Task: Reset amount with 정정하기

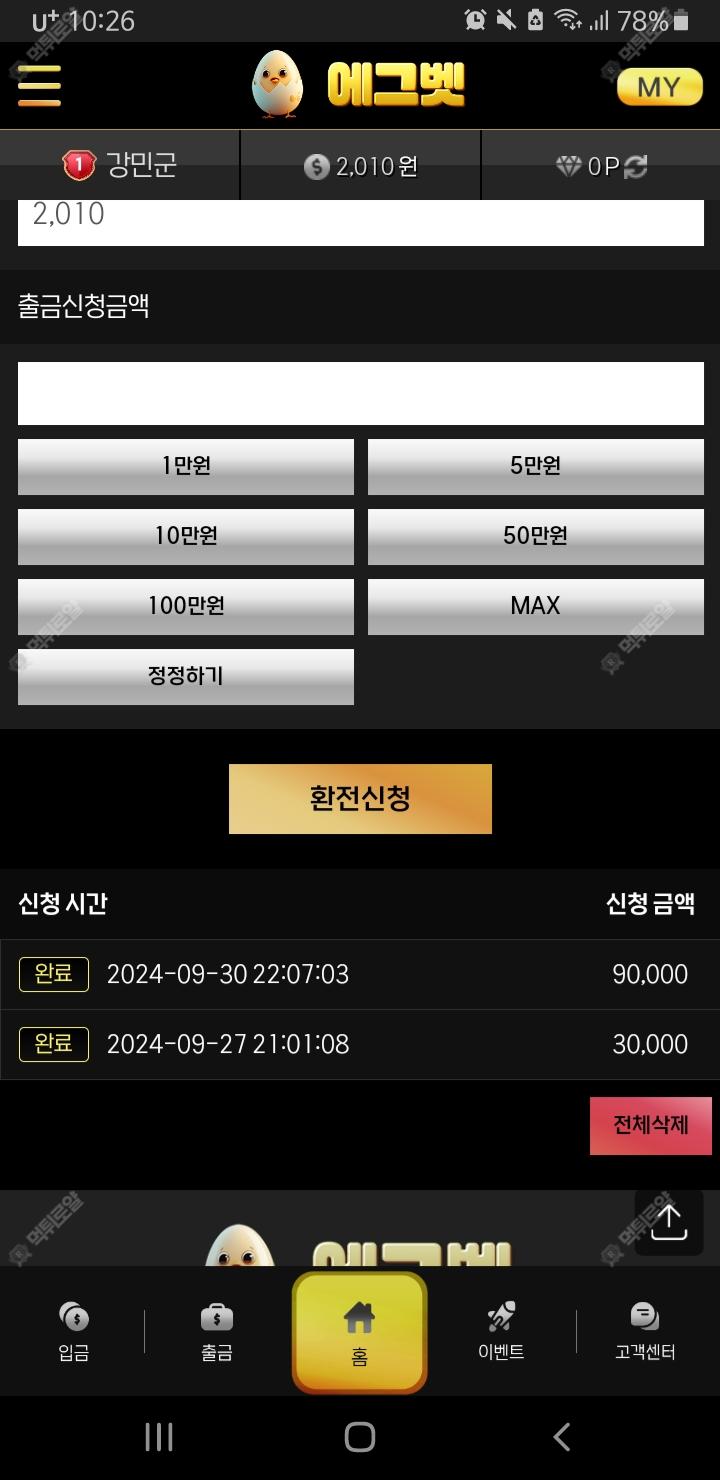Action: point(186,676)
